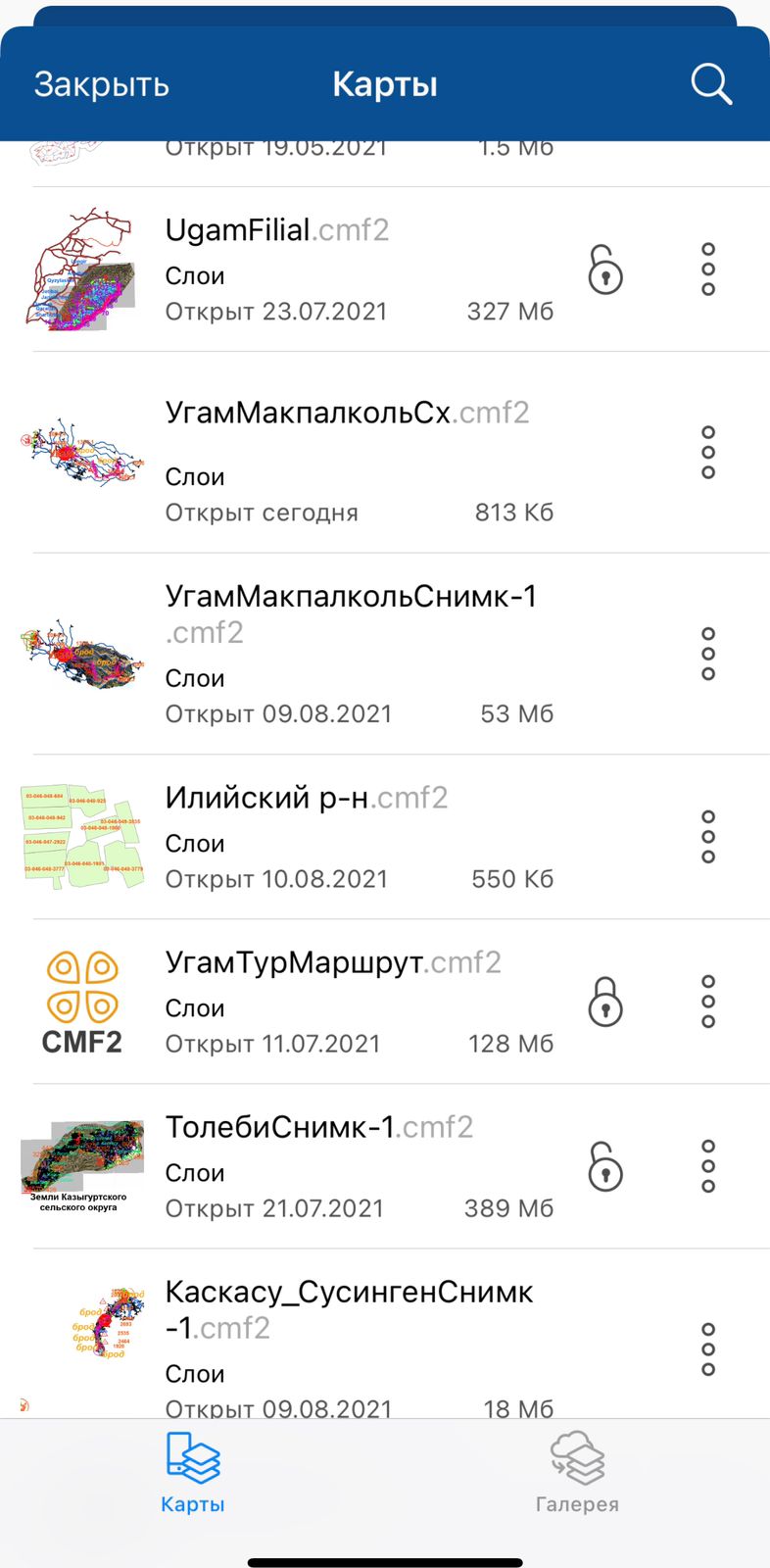The width and height of the screenshot is (770, 1568).
Task: Open more options for УгамМакпалкольСх
Action: tap(708, 453)
